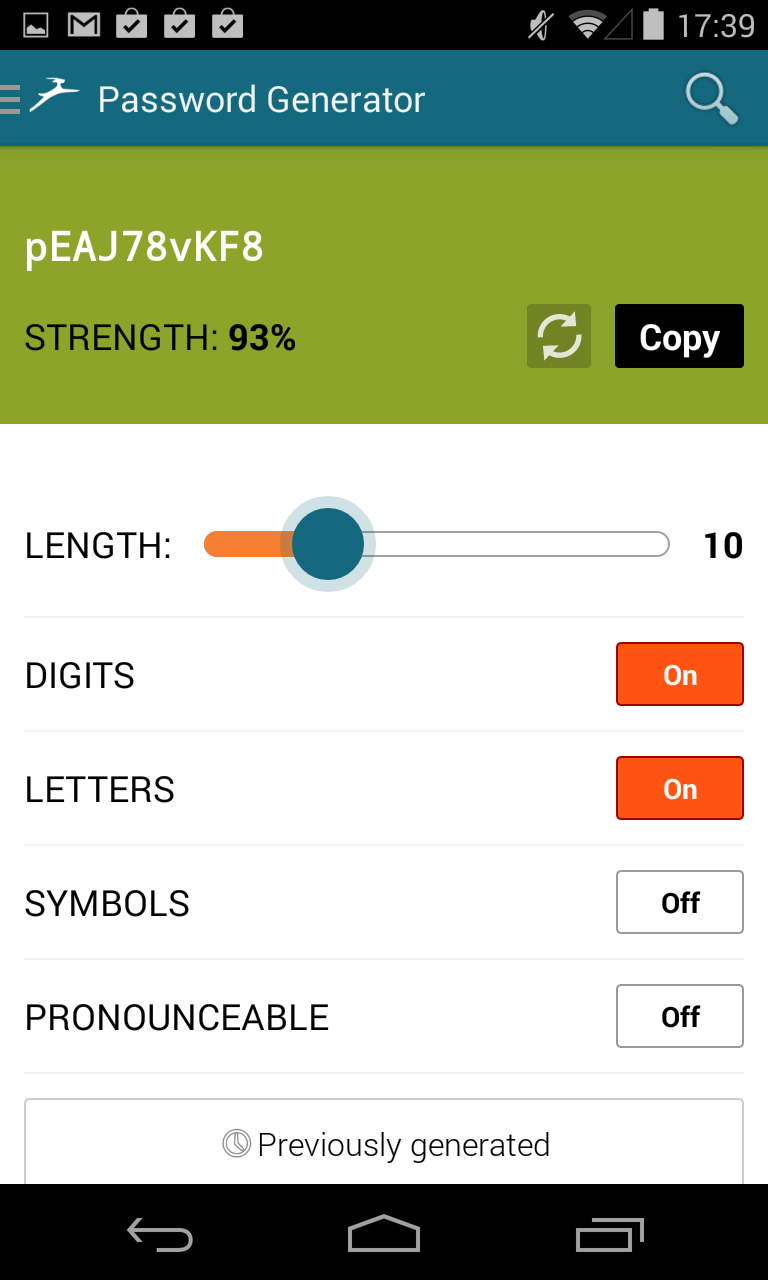
Task: Open the search magnifier icon
Action: [x=711, y=99]
